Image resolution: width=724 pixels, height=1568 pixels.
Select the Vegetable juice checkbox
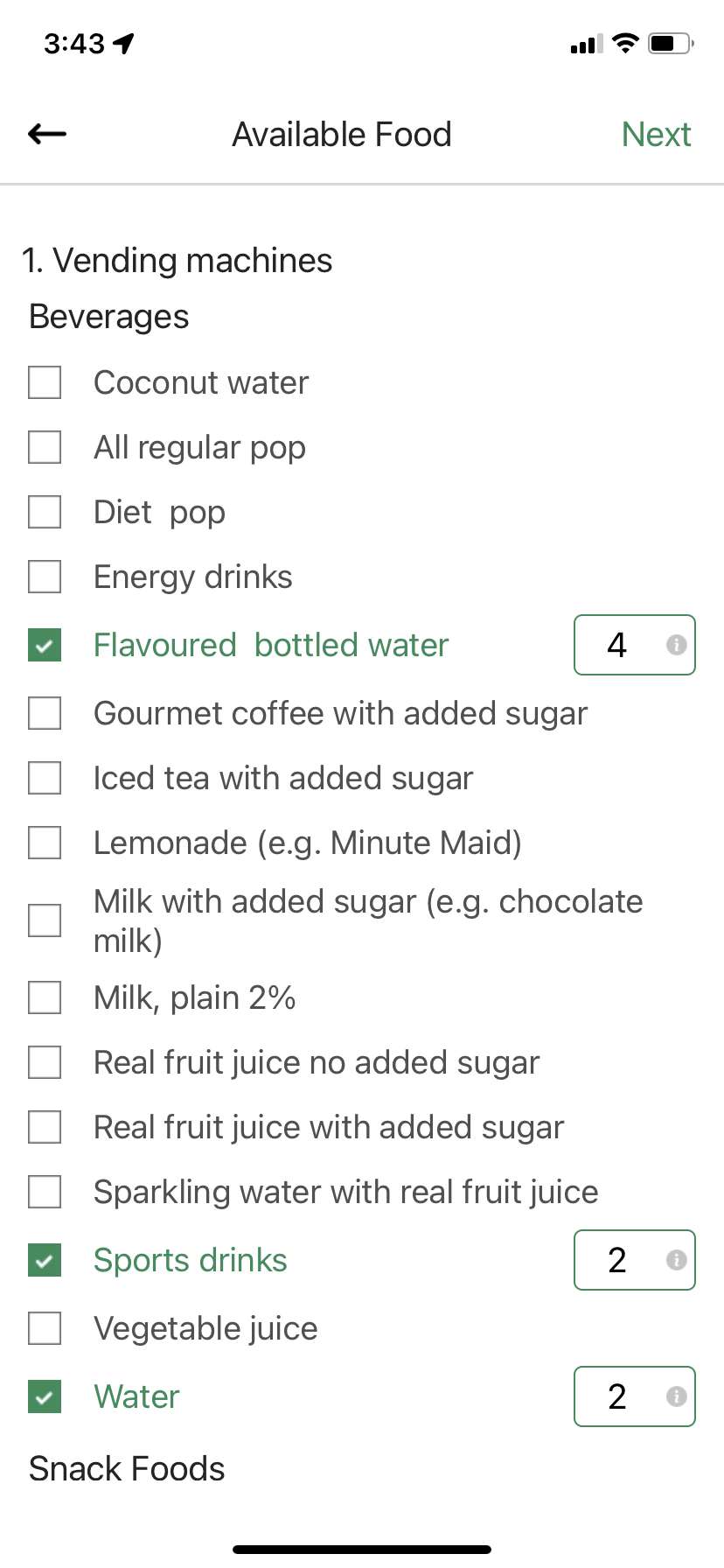[45, 1328]
